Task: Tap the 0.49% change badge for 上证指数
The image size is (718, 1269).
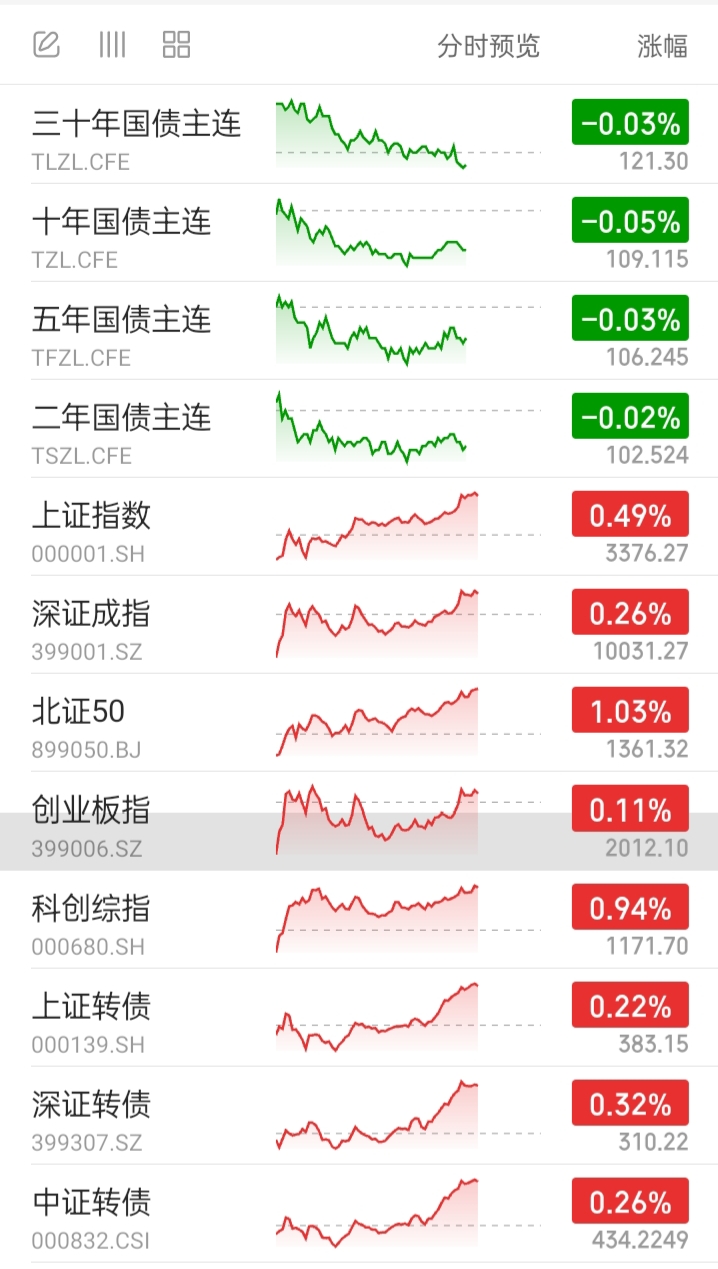Action: click(630, 515)
